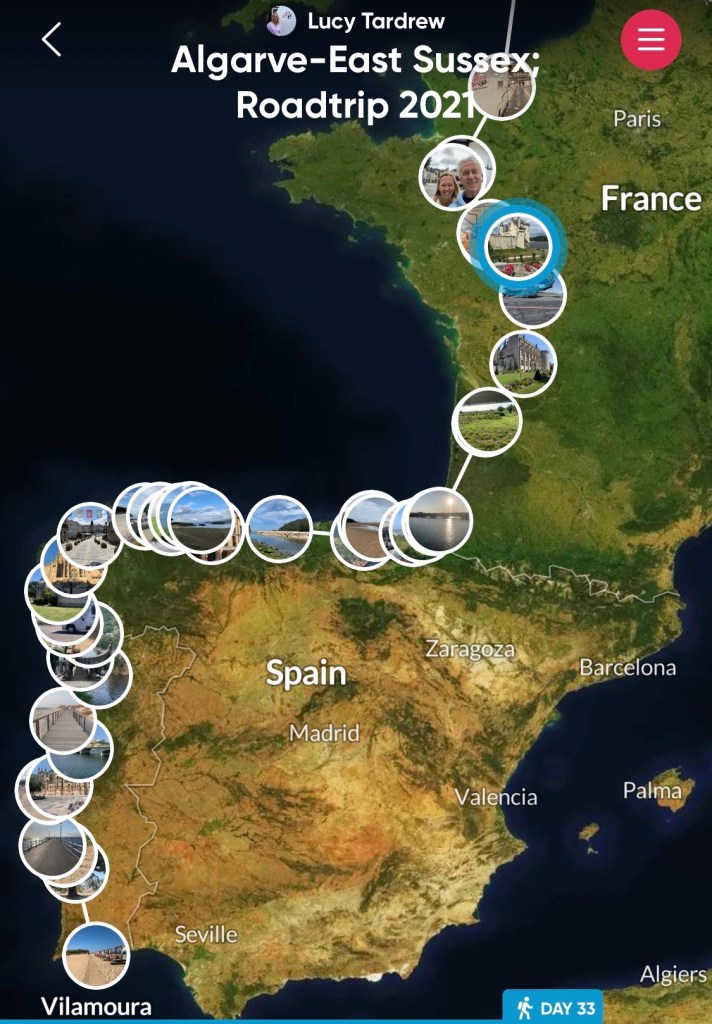The height and width of the screenshot is (1024, 712).
Task: Open the green field photo step
Action: tap(487, 422)
